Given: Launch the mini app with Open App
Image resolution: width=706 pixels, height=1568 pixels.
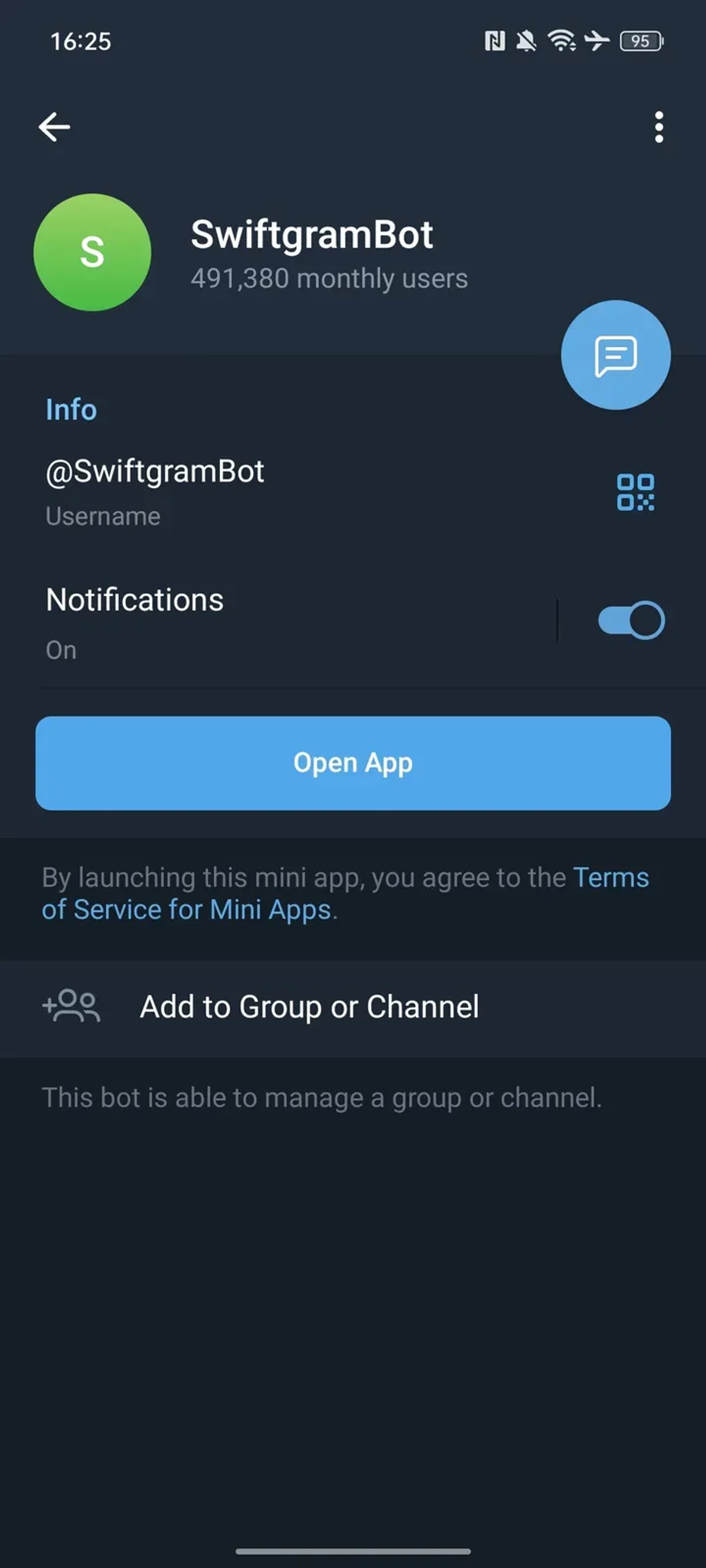Looking at the screenshot, I should (353, 763).
